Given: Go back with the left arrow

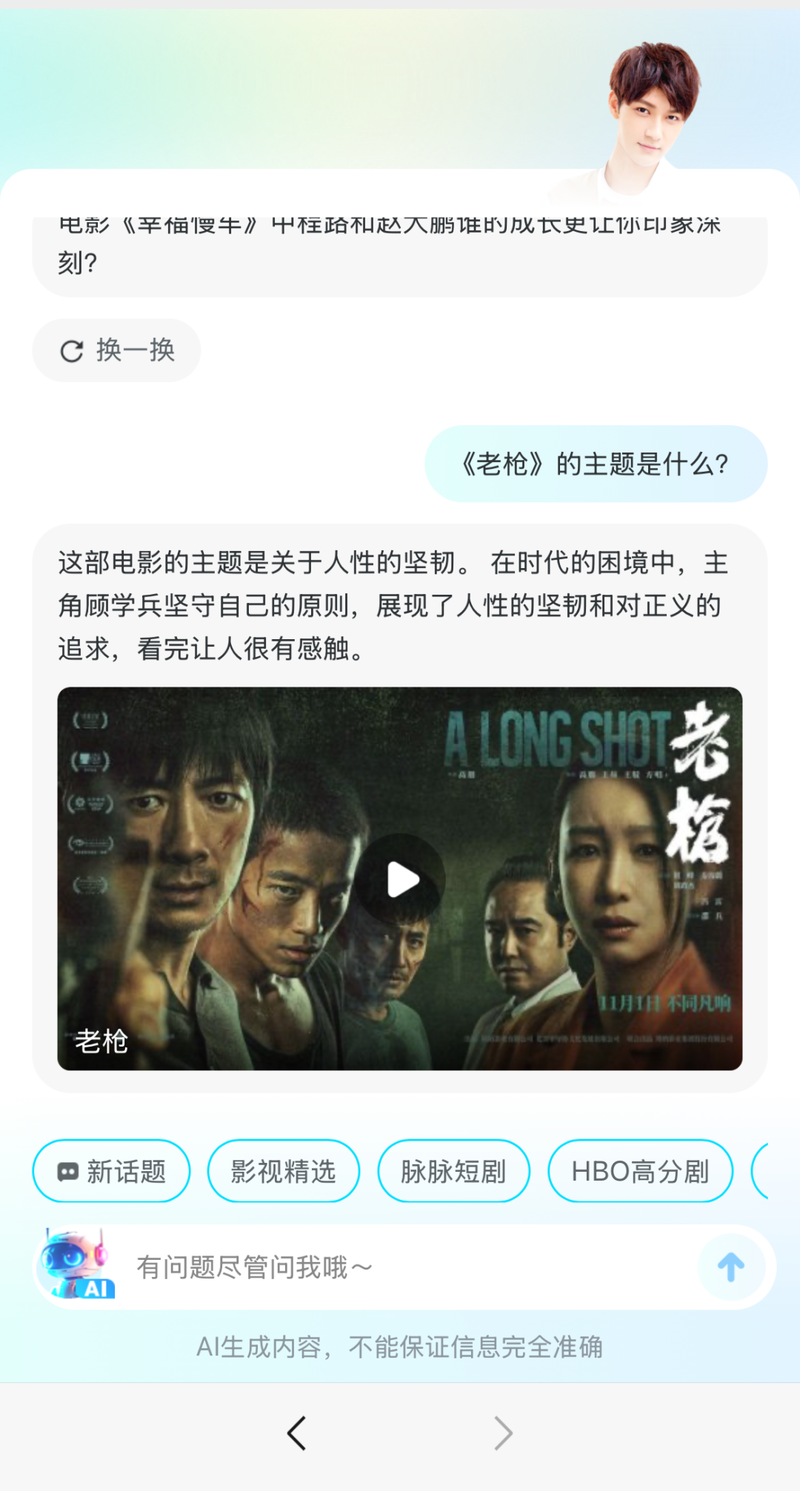Looking at the screenshot, I should click(297, 1434).
